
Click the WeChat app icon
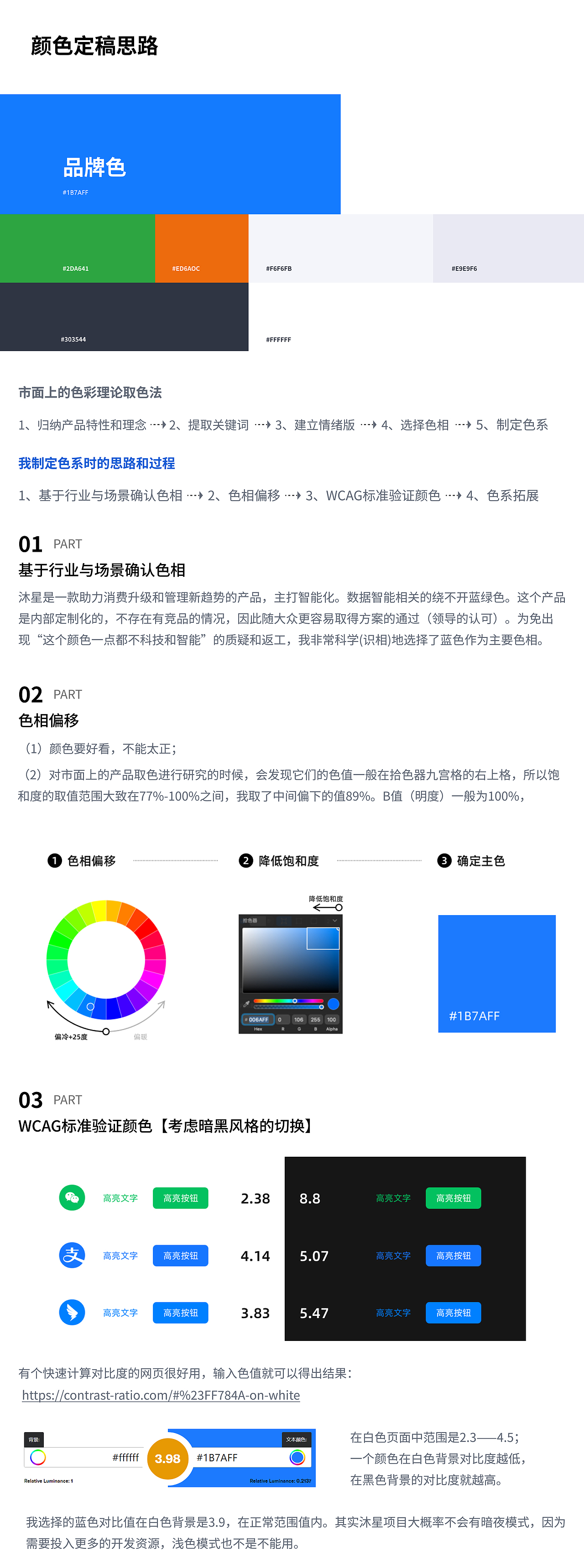[71, 1198]
